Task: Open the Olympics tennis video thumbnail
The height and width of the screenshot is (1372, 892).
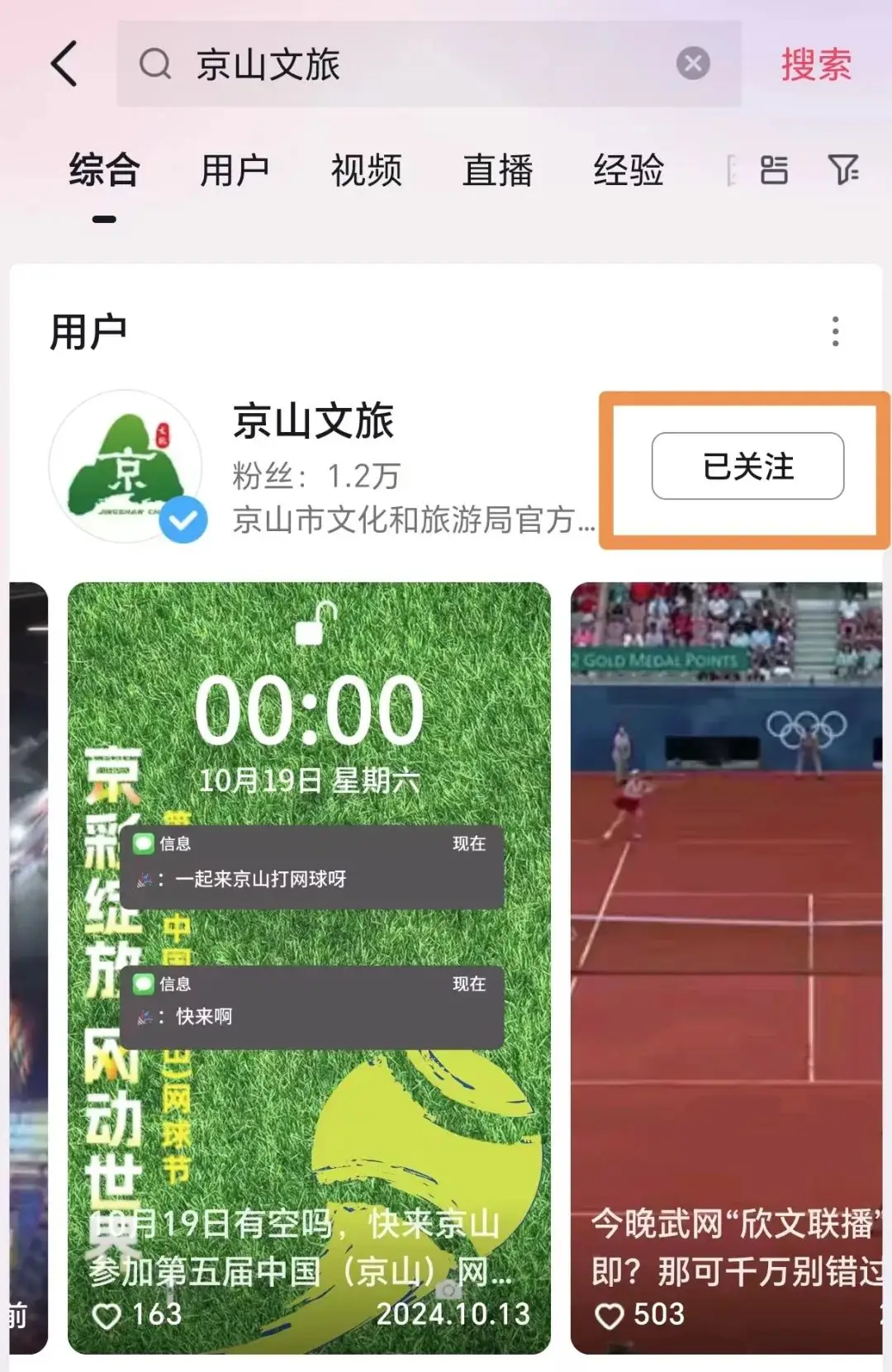Action: [x=730, y=909]
